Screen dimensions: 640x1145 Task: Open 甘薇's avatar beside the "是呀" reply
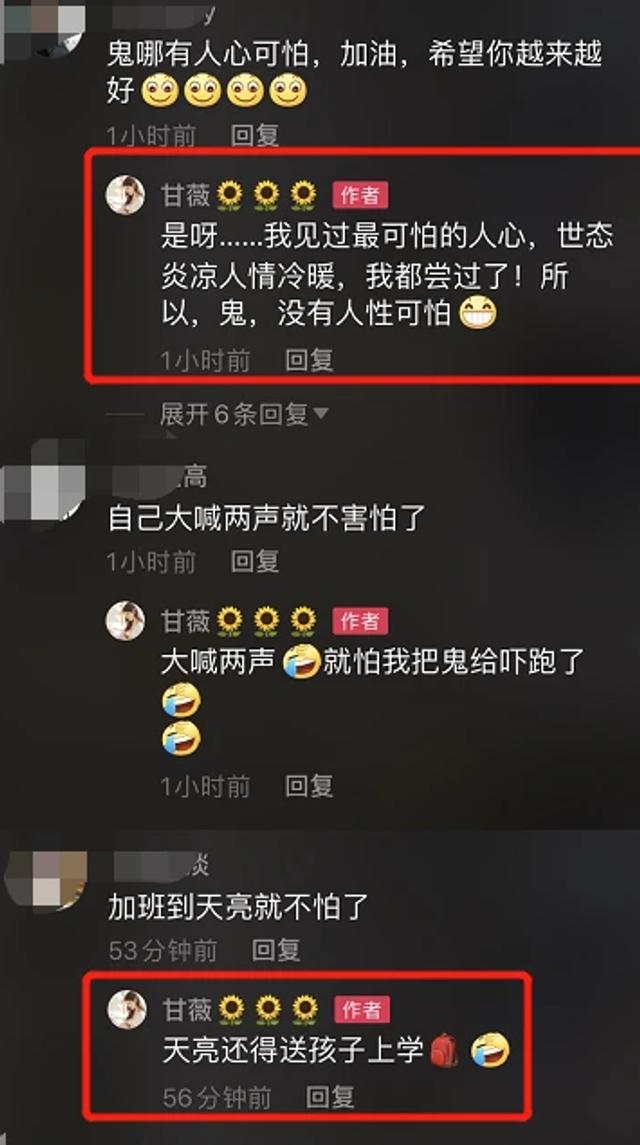tap(126, 195)
